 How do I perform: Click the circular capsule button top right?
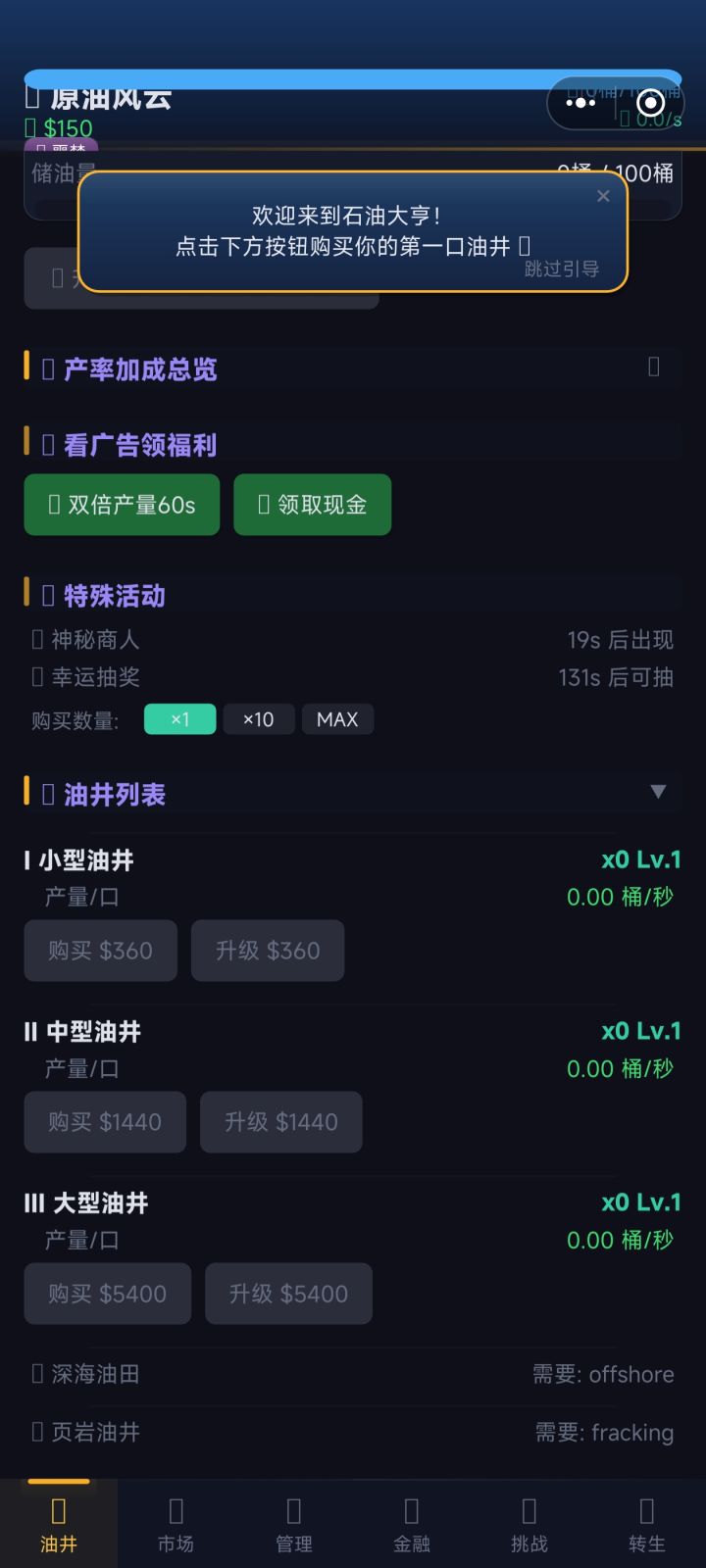click(x=650, y=103)
